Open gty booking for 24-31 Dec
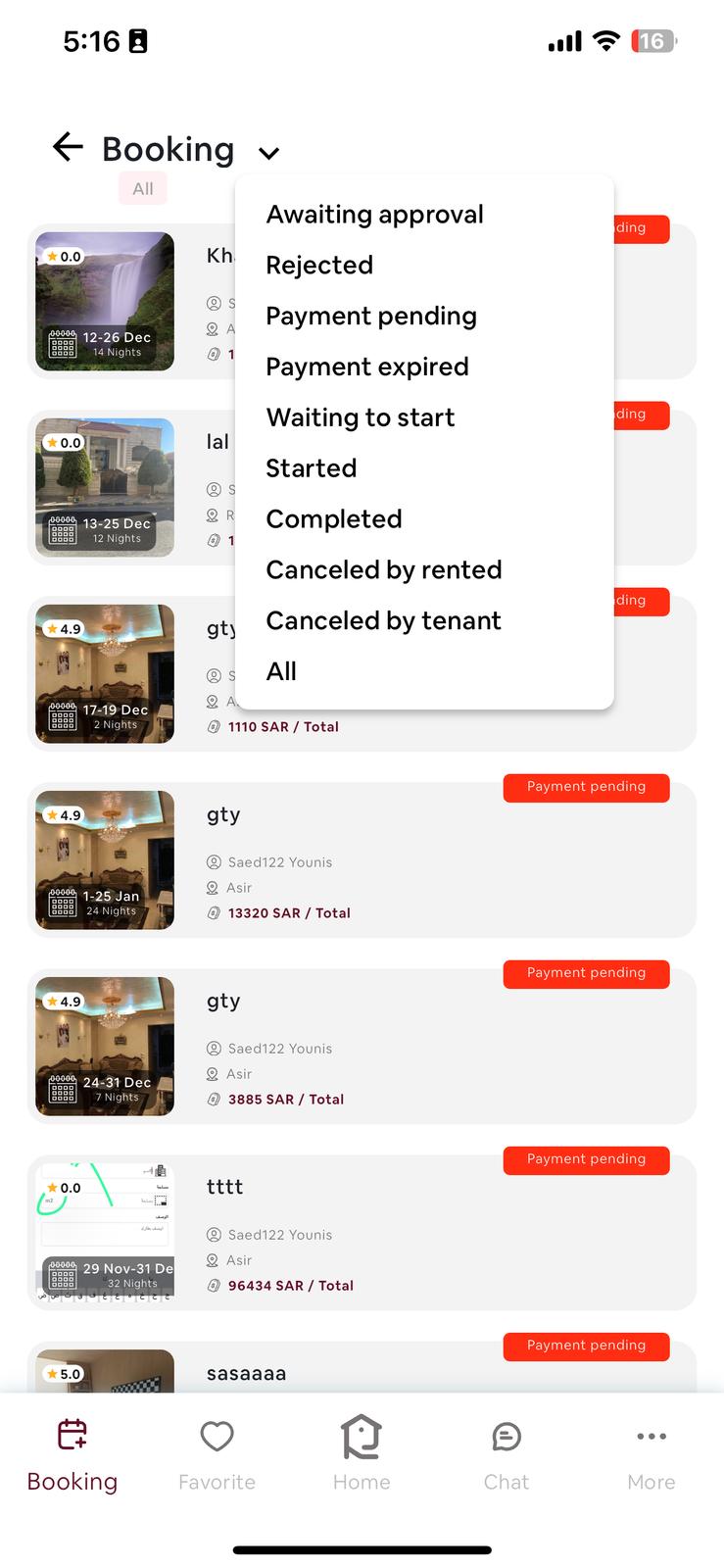The width and height of the screenshot is (724, 1568). (x=361, y=1047)
